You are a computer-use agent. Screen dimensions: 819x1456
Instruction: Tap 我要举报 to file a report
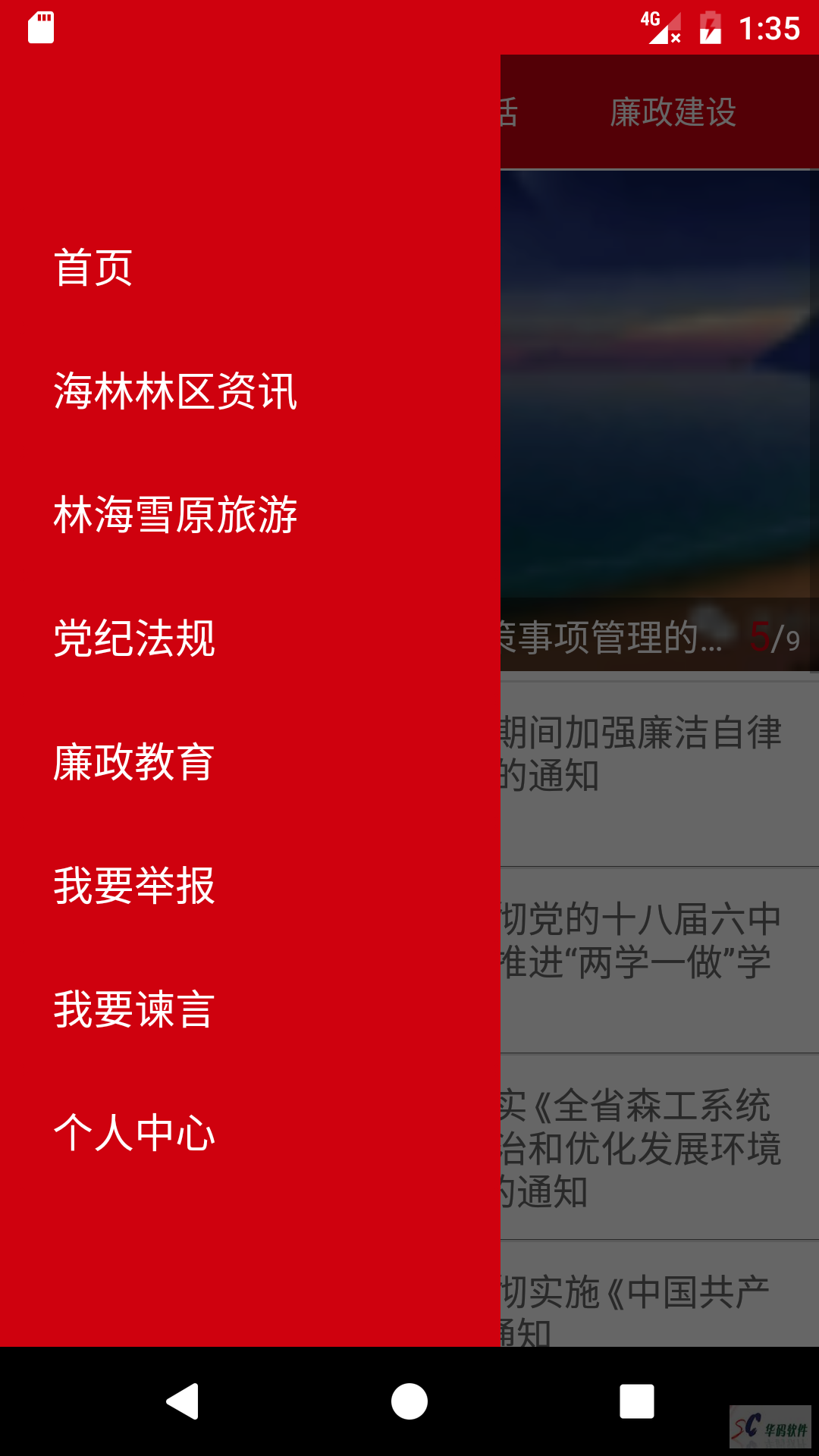(134, 886)
